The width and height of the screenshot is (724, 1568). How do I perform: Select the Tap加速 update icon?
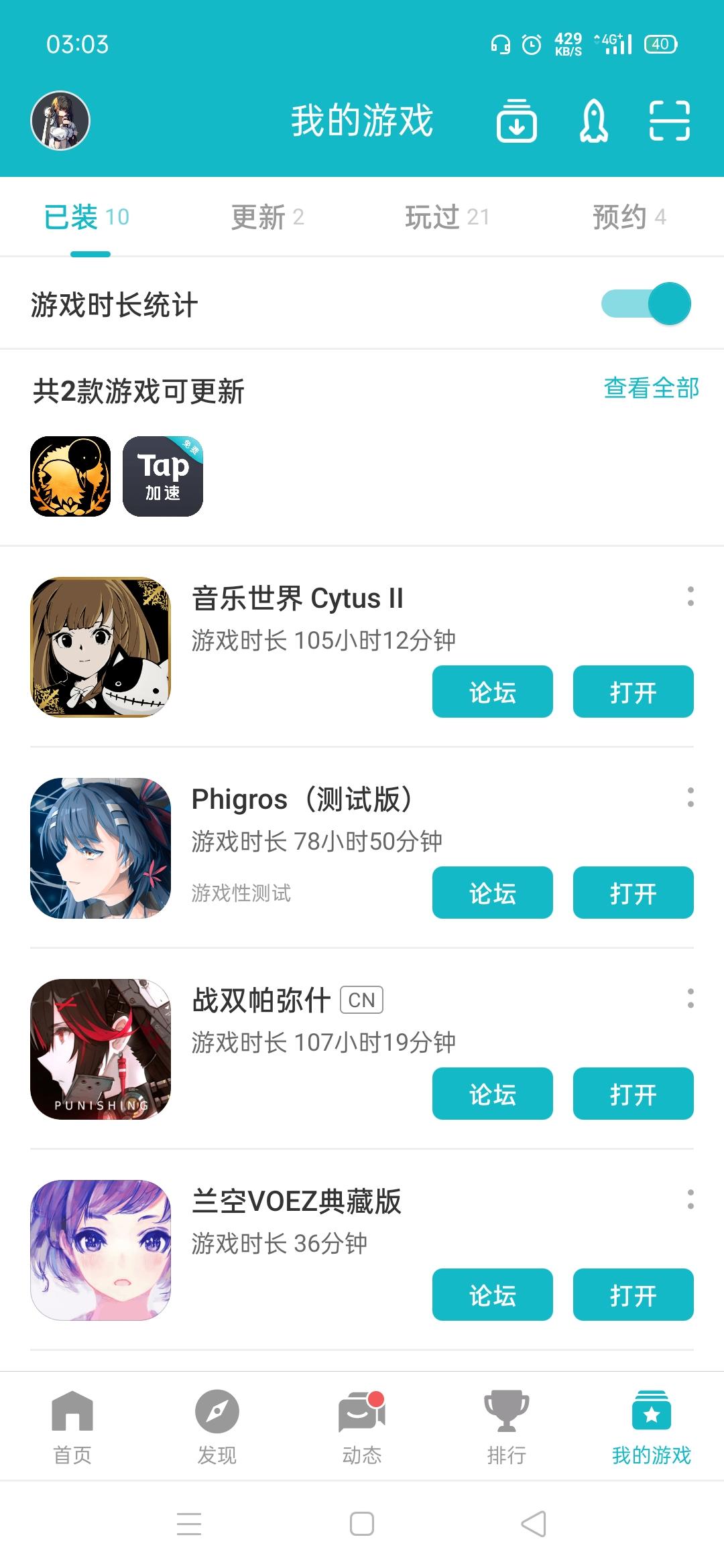click(163, 476)
